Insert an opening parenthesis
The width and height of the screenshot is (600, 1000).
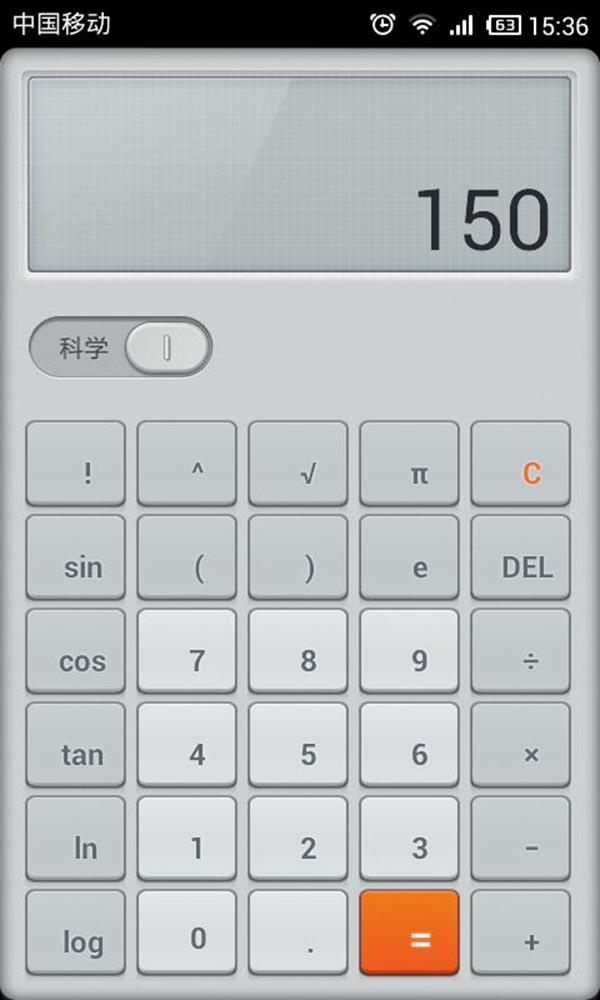[187, 557]
